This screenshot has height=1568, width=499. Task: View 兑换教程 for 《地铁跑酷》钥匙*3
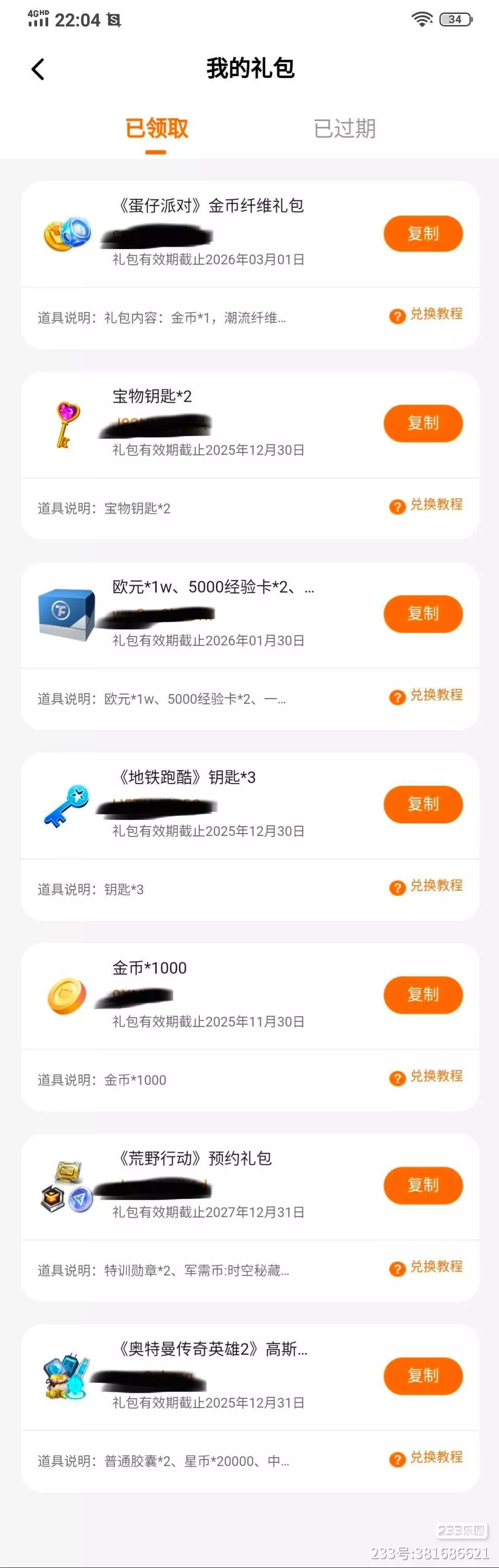tap(427, 886)
